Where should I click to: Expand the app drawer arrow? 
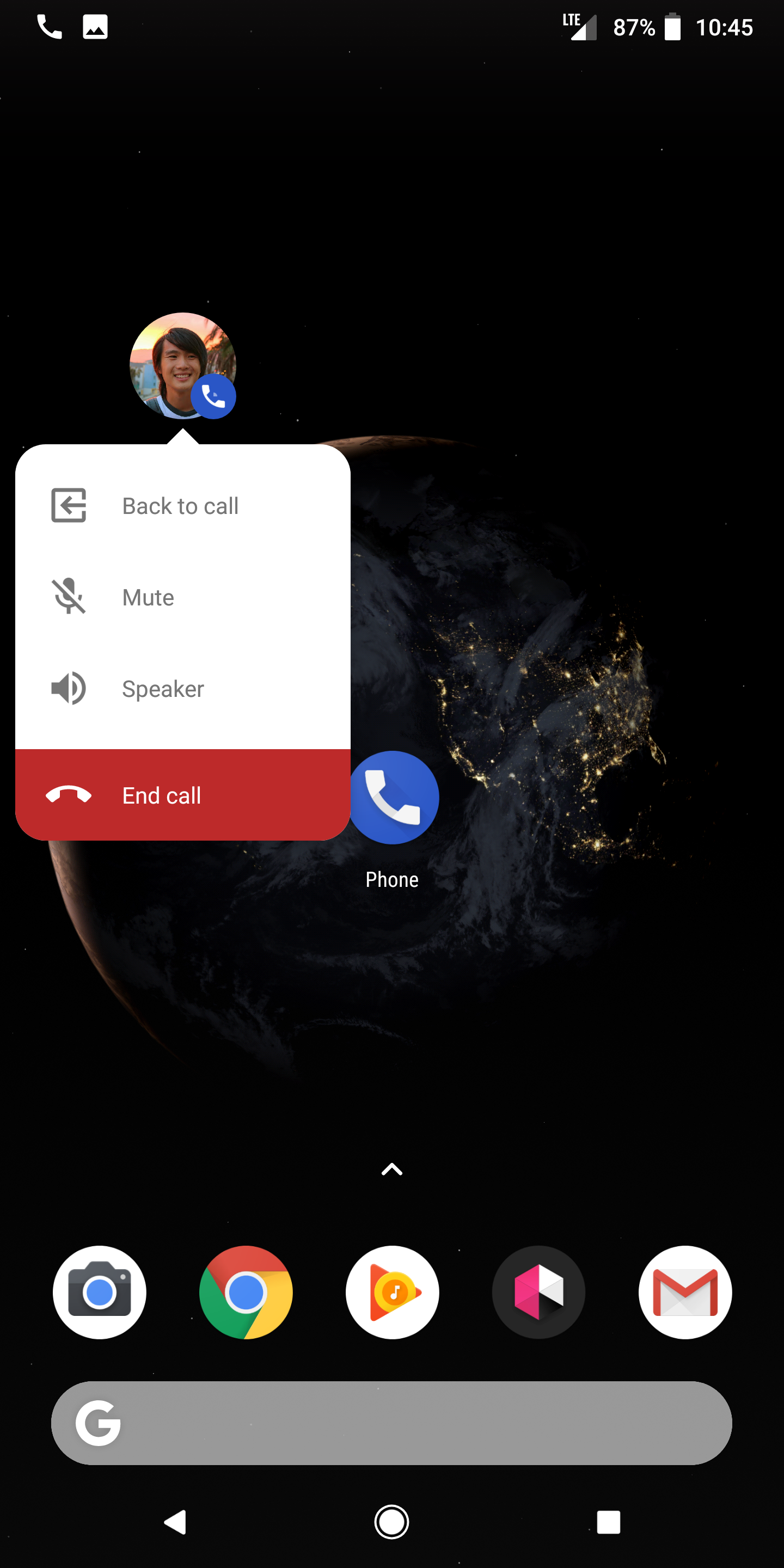point(392,1169)
